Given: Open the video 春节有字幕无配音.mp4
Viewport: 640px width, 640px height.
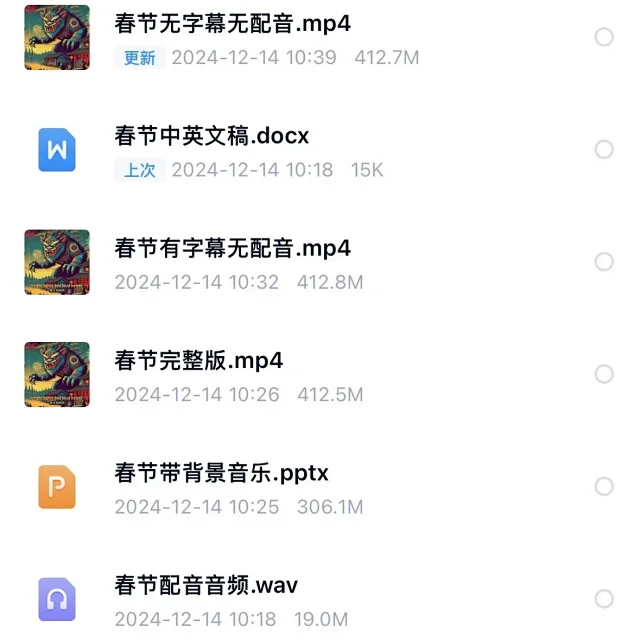Looking at the screenshot, I should point(233,248).
